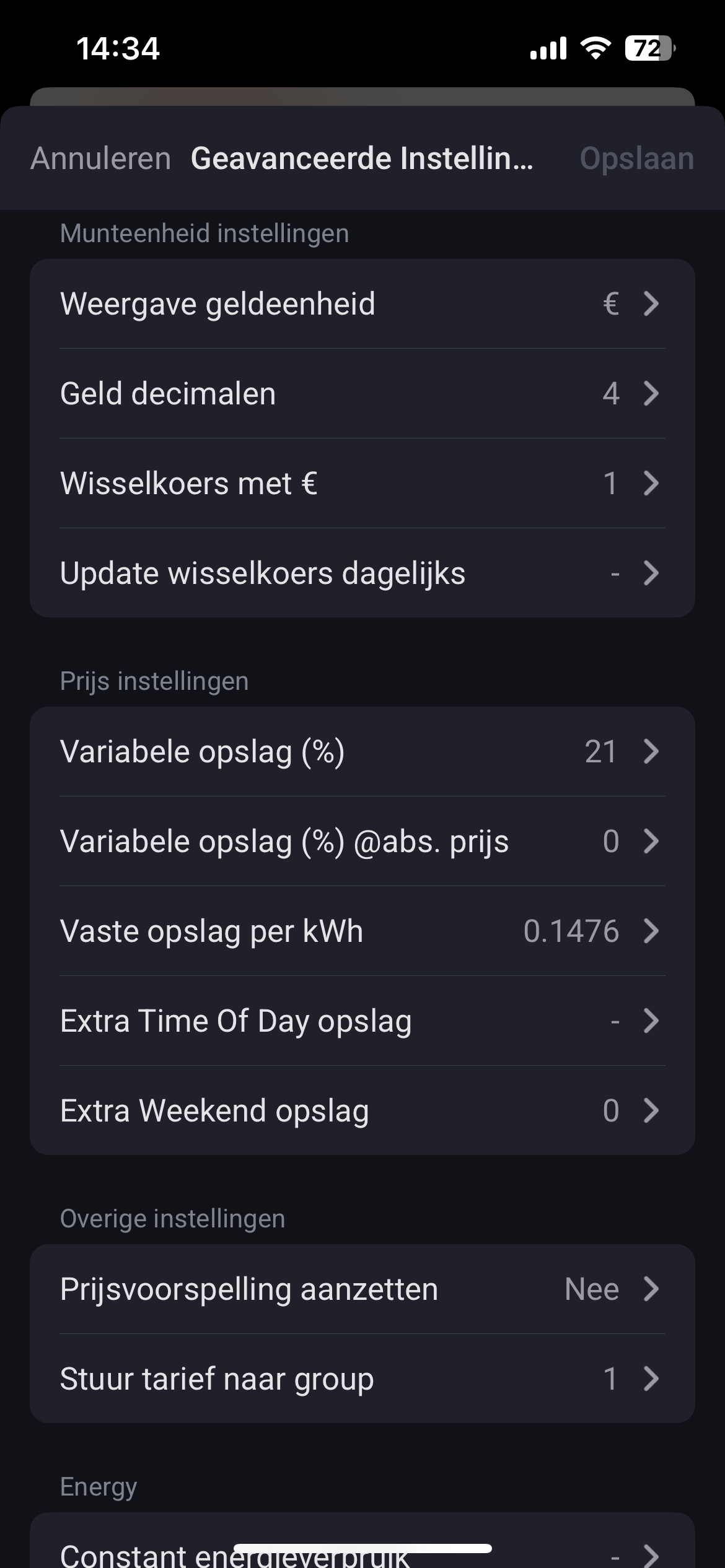Edit Variabele opslag (%) set to 21
Viewport: 725px width, 1568px height.
362,752
